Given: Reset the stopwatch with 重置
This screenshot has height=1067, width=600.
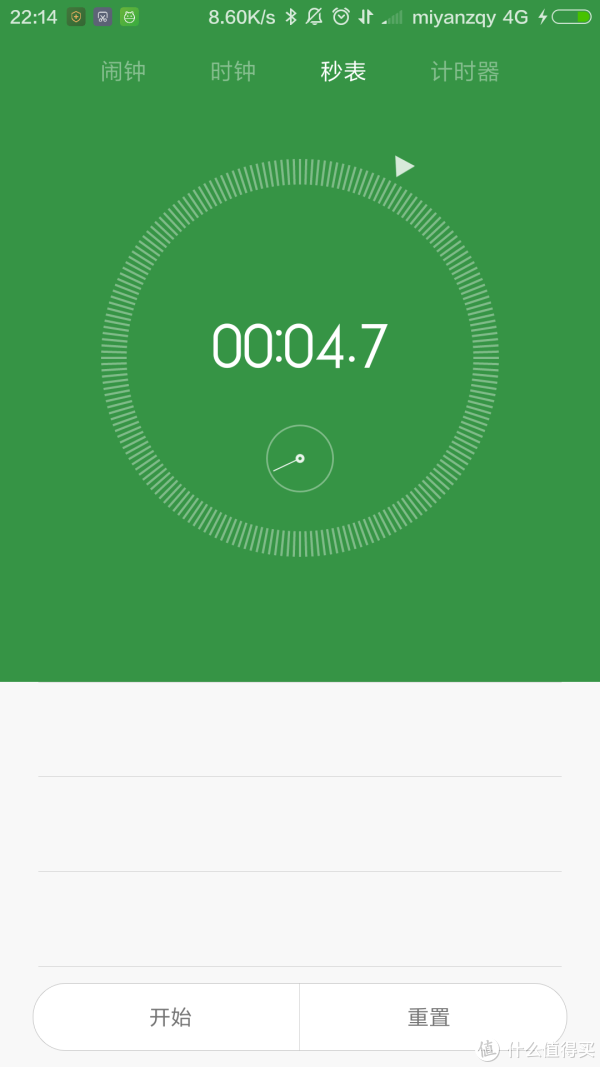Looking at the screenshot, I should (x=430, y=1017).
